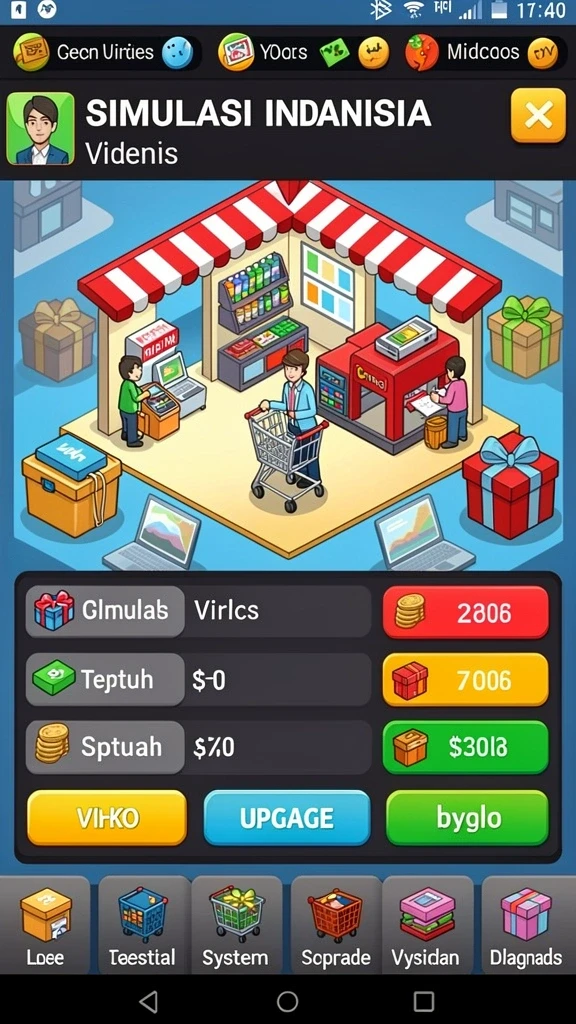Open the Gecn Uirties currency pill
The width and height of the screenshot is (576, 1024).
pyautogui.click(x=103, y=52)
